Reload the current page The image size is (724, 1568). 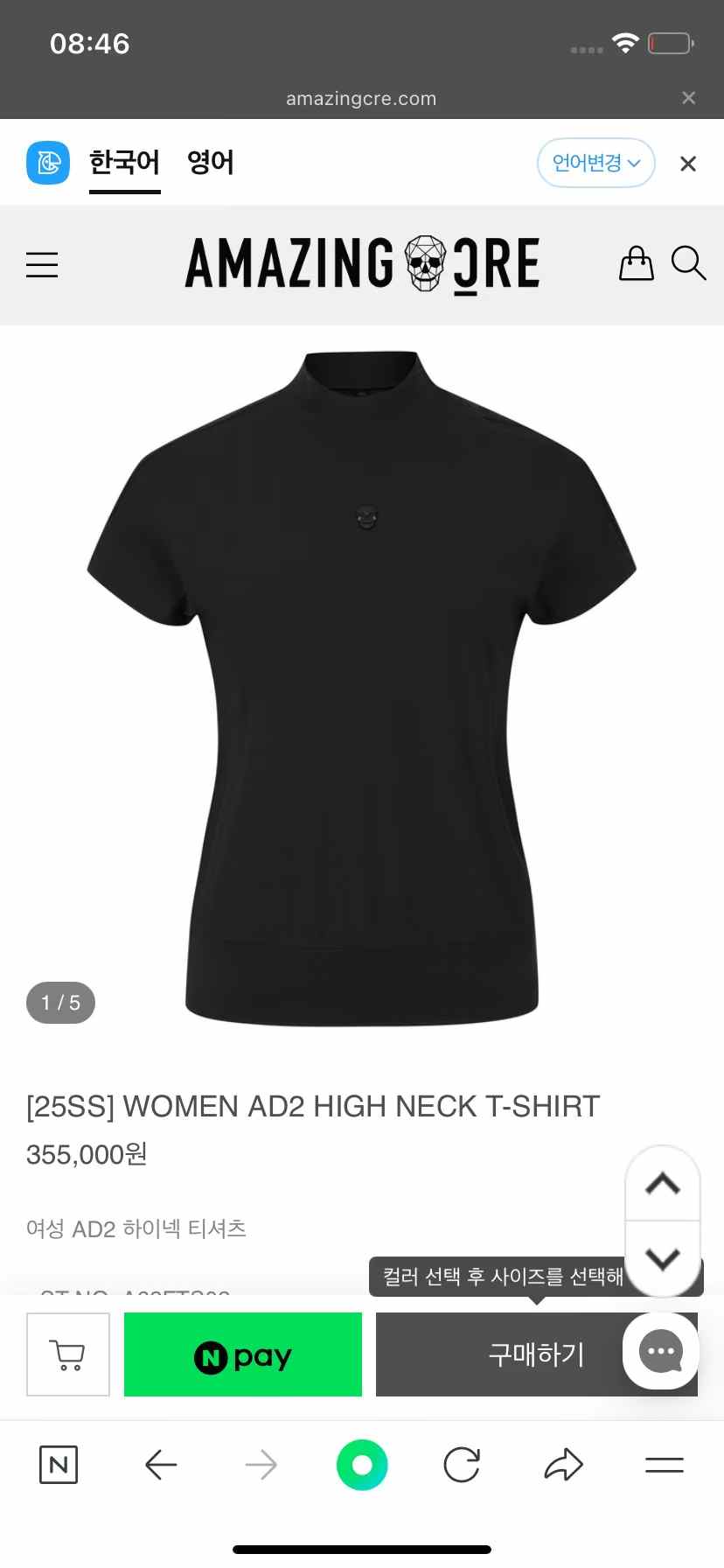pyautogui.click(x=462, y=1465)
